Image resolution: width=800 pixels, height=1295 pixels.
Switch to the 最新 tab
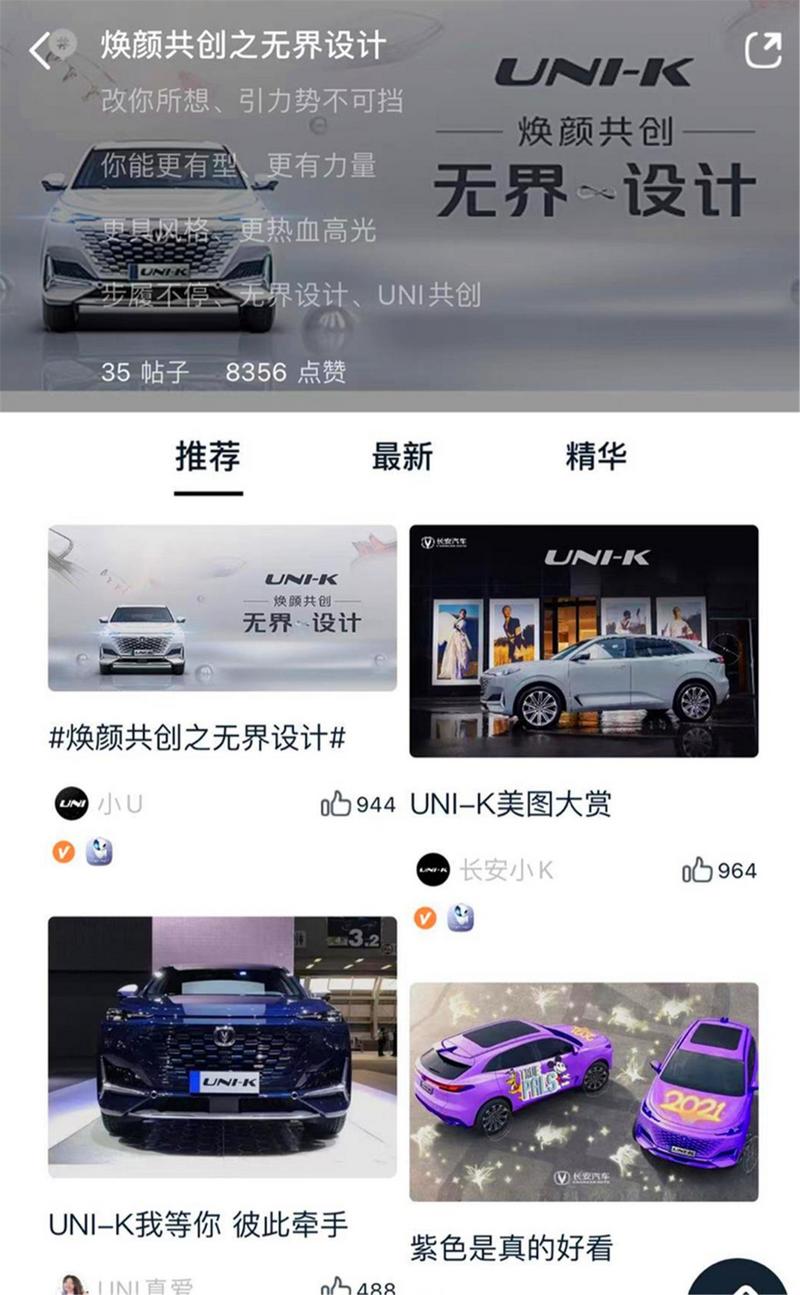point(402,456)
